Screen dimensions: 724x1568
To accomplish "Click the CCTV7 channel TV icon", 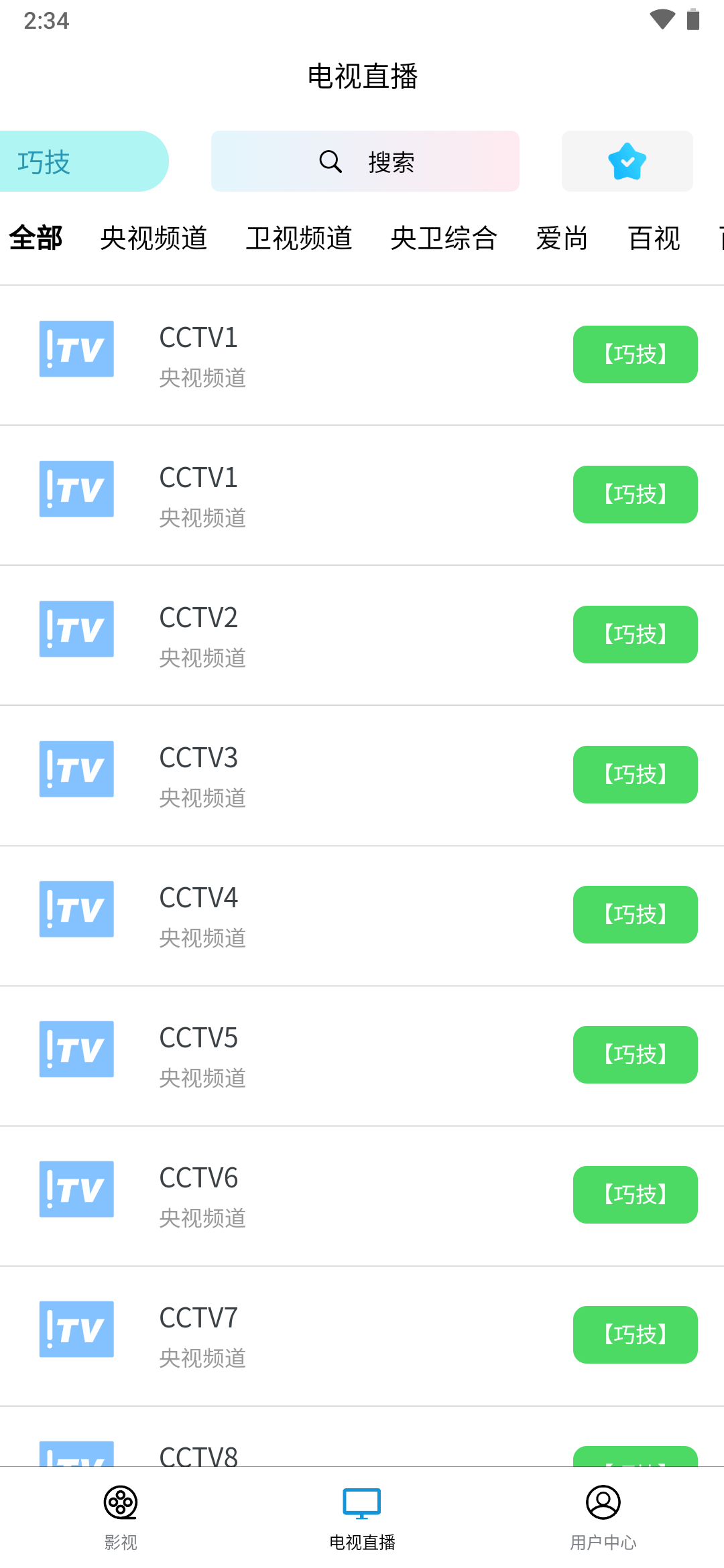I will (x=76, y=1329).
